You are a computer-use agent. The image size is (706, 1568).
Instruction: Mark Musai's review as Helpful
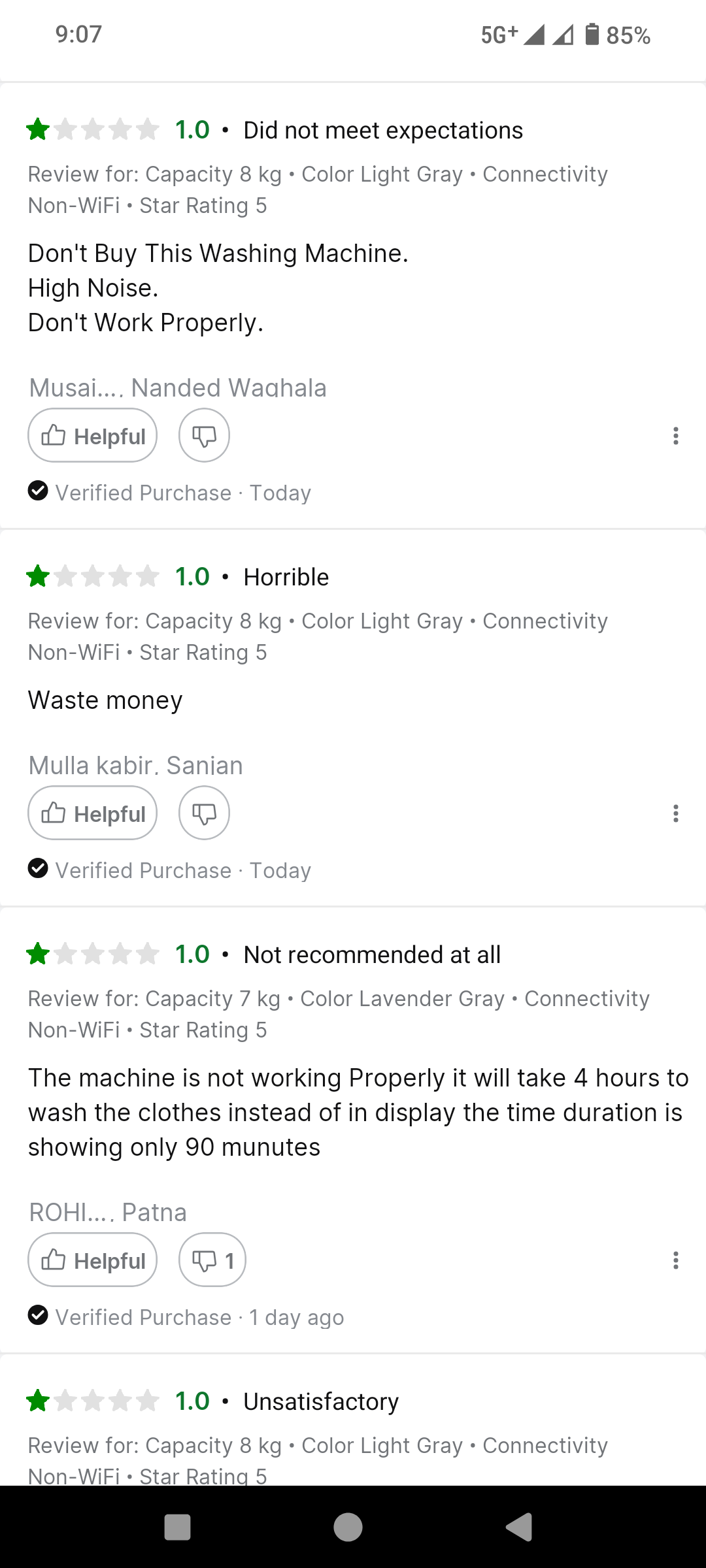pos(92,435)
